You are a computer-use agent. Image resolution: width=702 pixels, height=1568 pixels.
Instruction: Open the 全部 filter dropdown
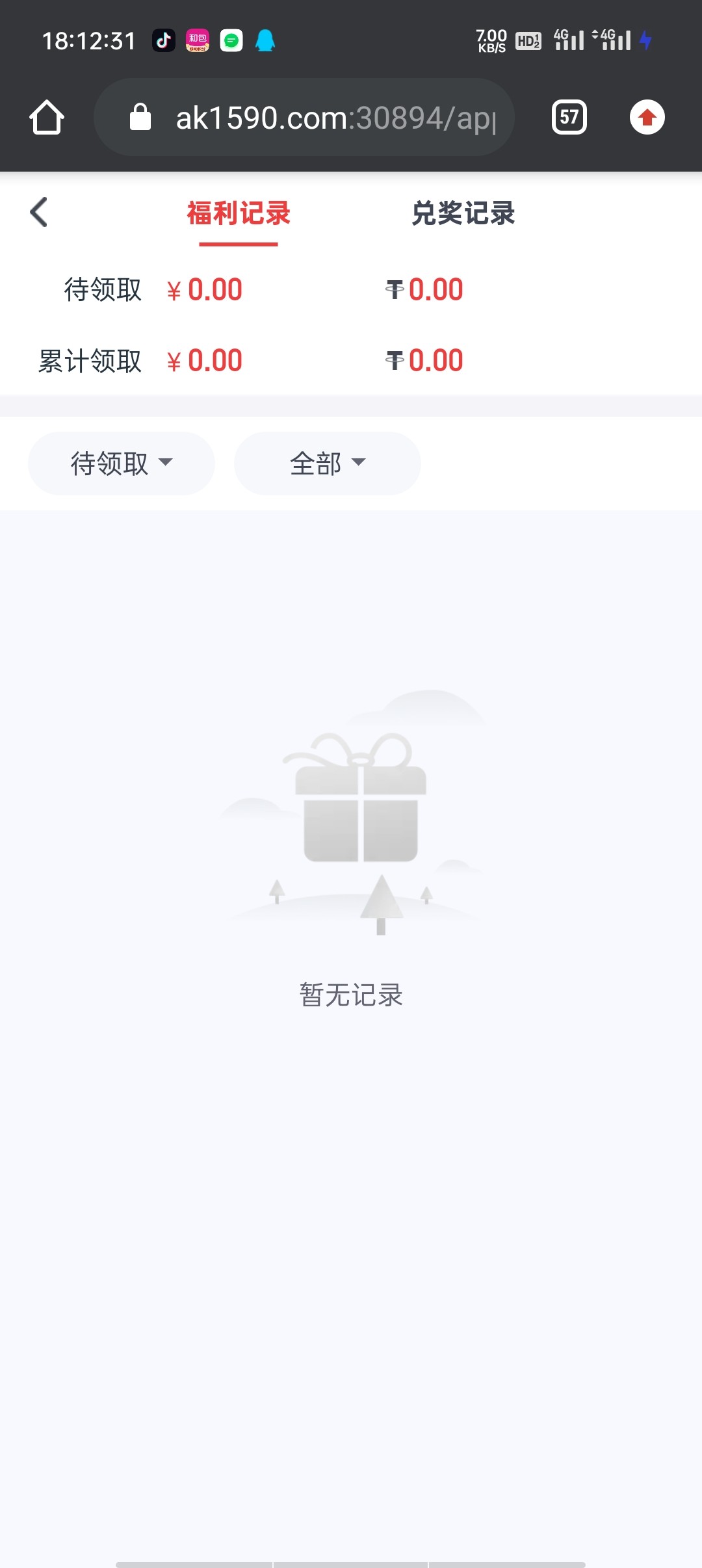[327, 464]
